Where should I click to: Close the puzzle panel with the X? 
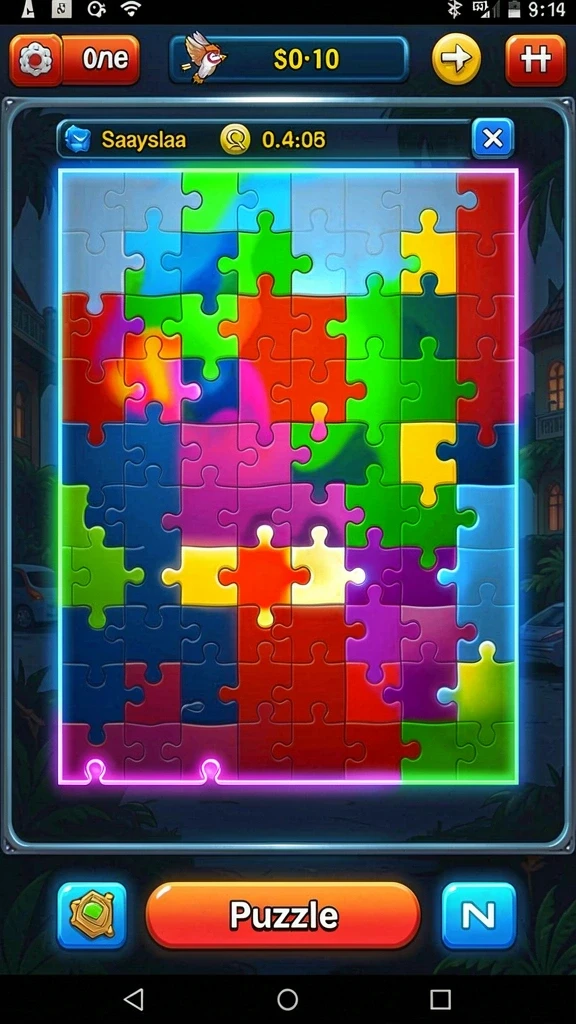point(492,138)
